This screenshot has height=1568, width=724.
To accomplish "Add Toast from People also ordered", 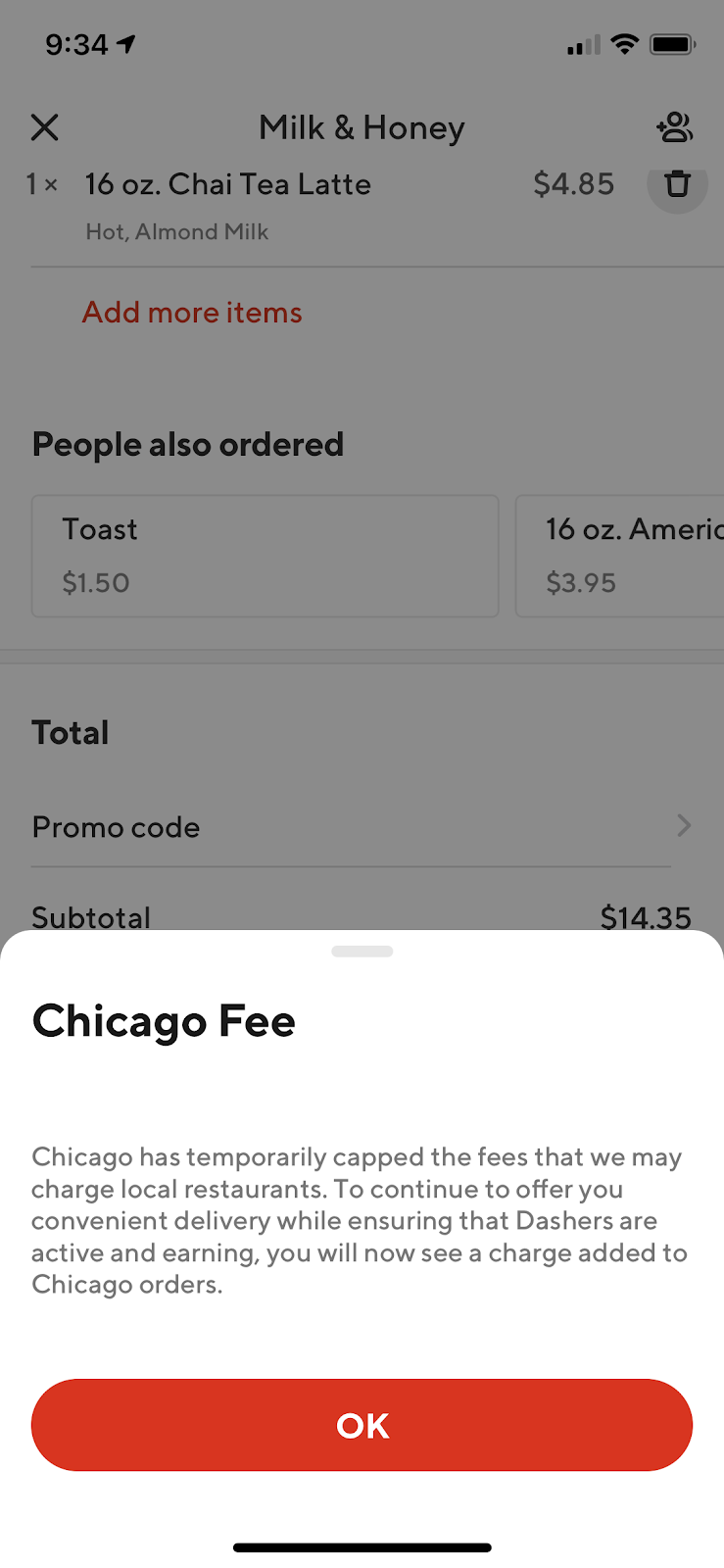I will tap(265, 556).
